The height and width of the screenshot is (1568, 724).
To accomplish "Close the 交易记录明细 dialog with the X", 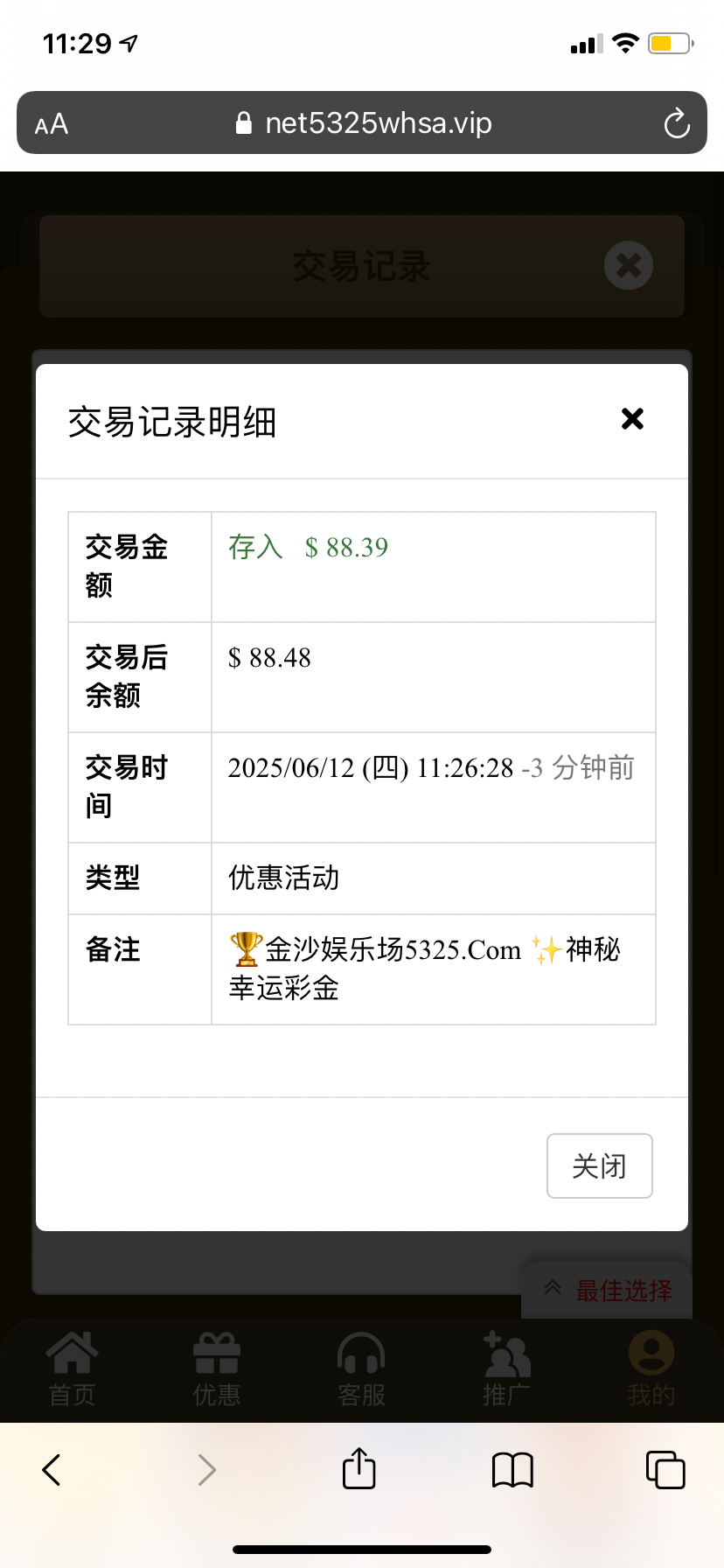I will click(x=632, y=419).
